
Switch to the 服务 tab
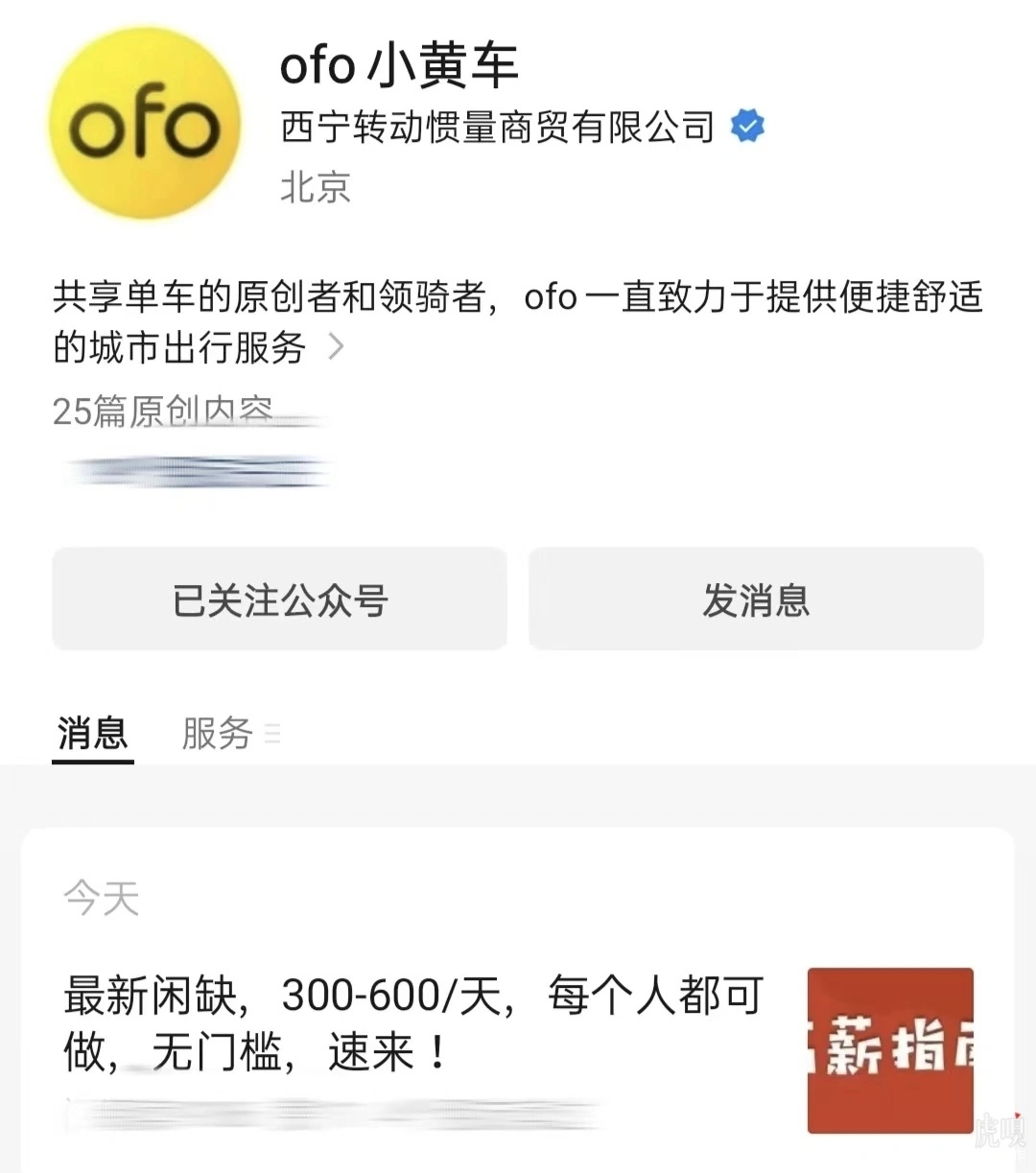[216, 734]
